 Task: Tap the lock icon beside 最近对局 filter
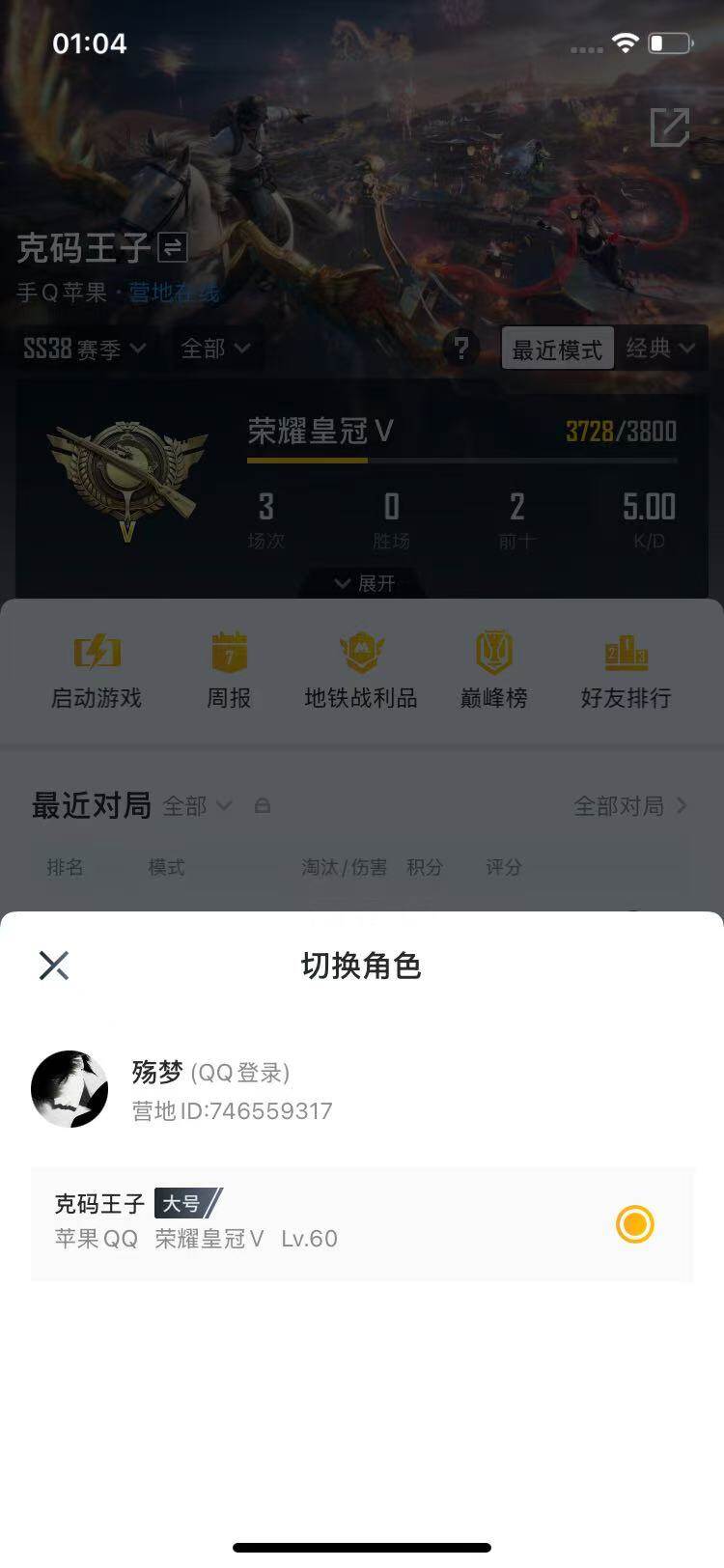(x=263, y=805)
